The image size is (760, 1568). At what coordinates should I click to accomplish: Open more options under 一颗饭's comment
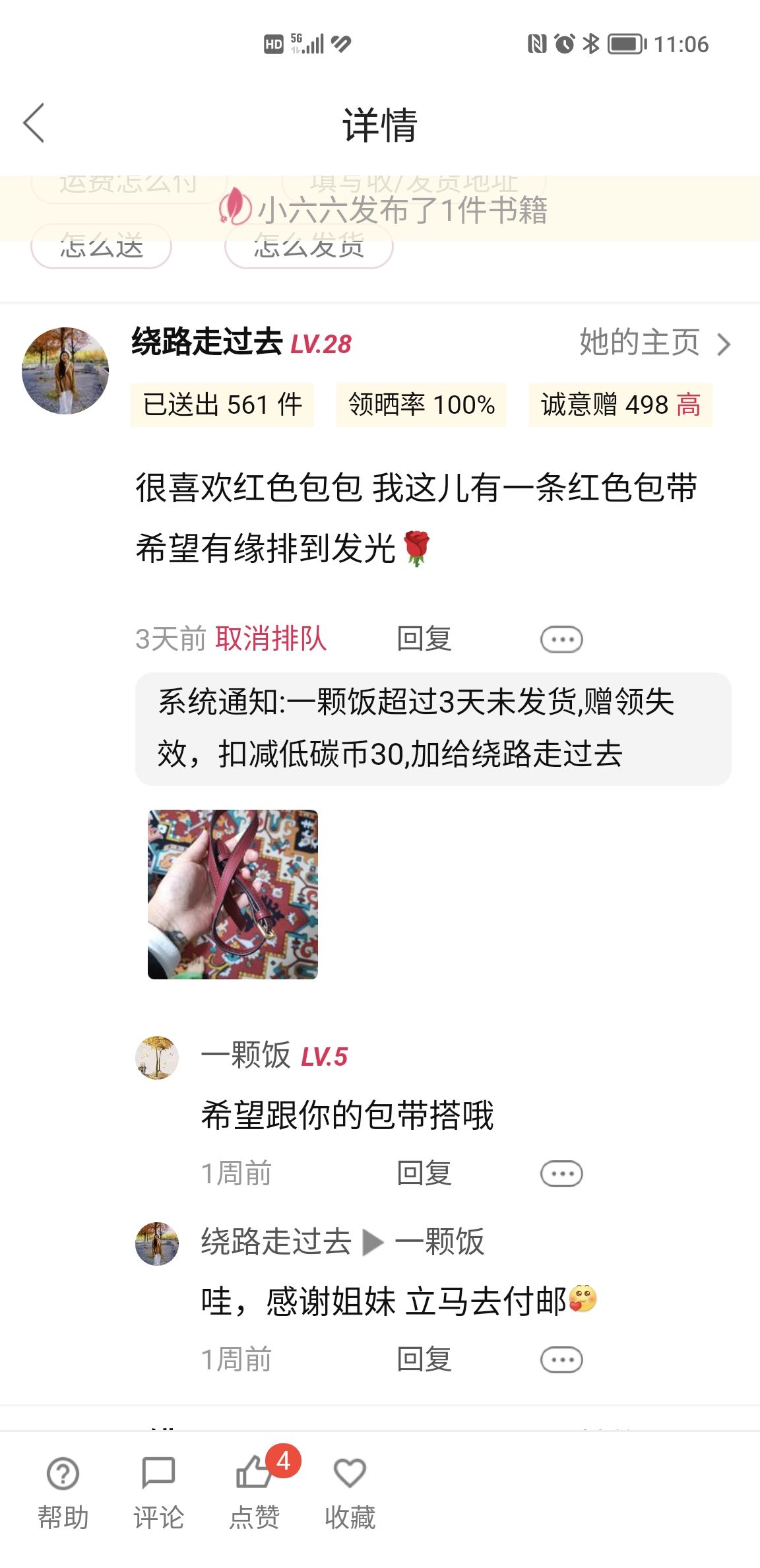coord(561,1173)
